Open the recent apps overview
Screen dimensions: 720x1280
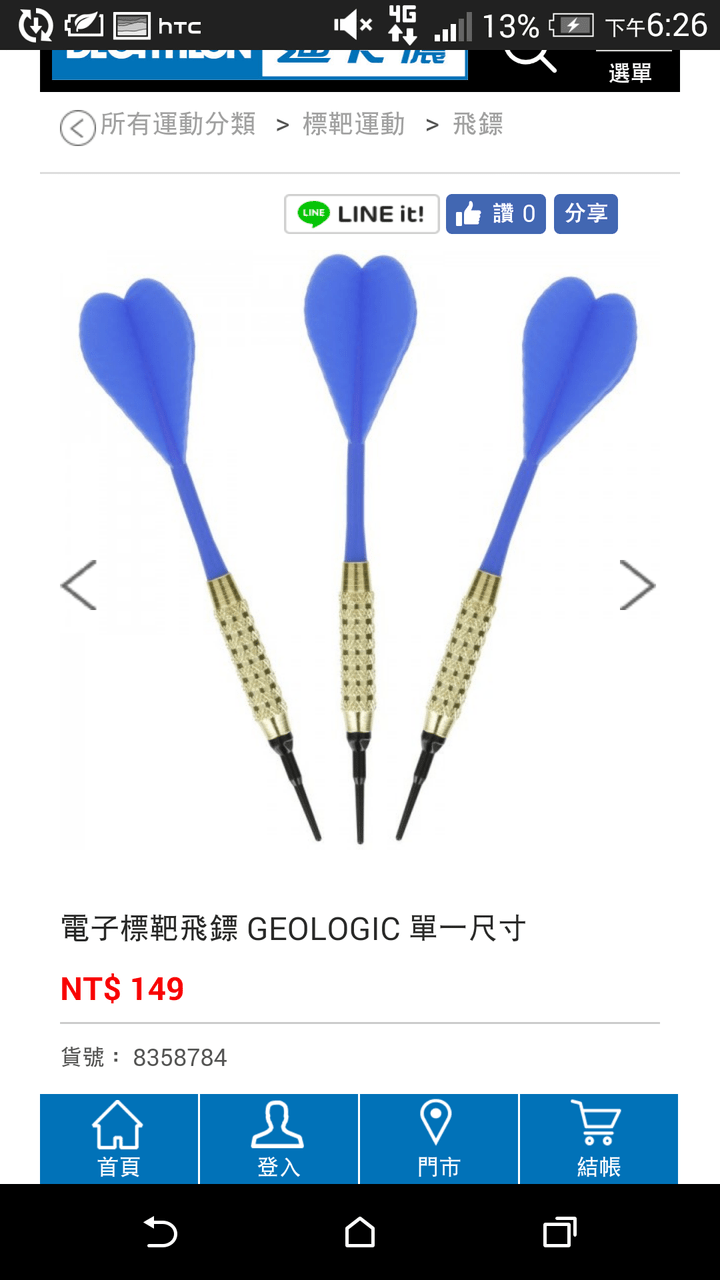click(x=559, y=1232)
